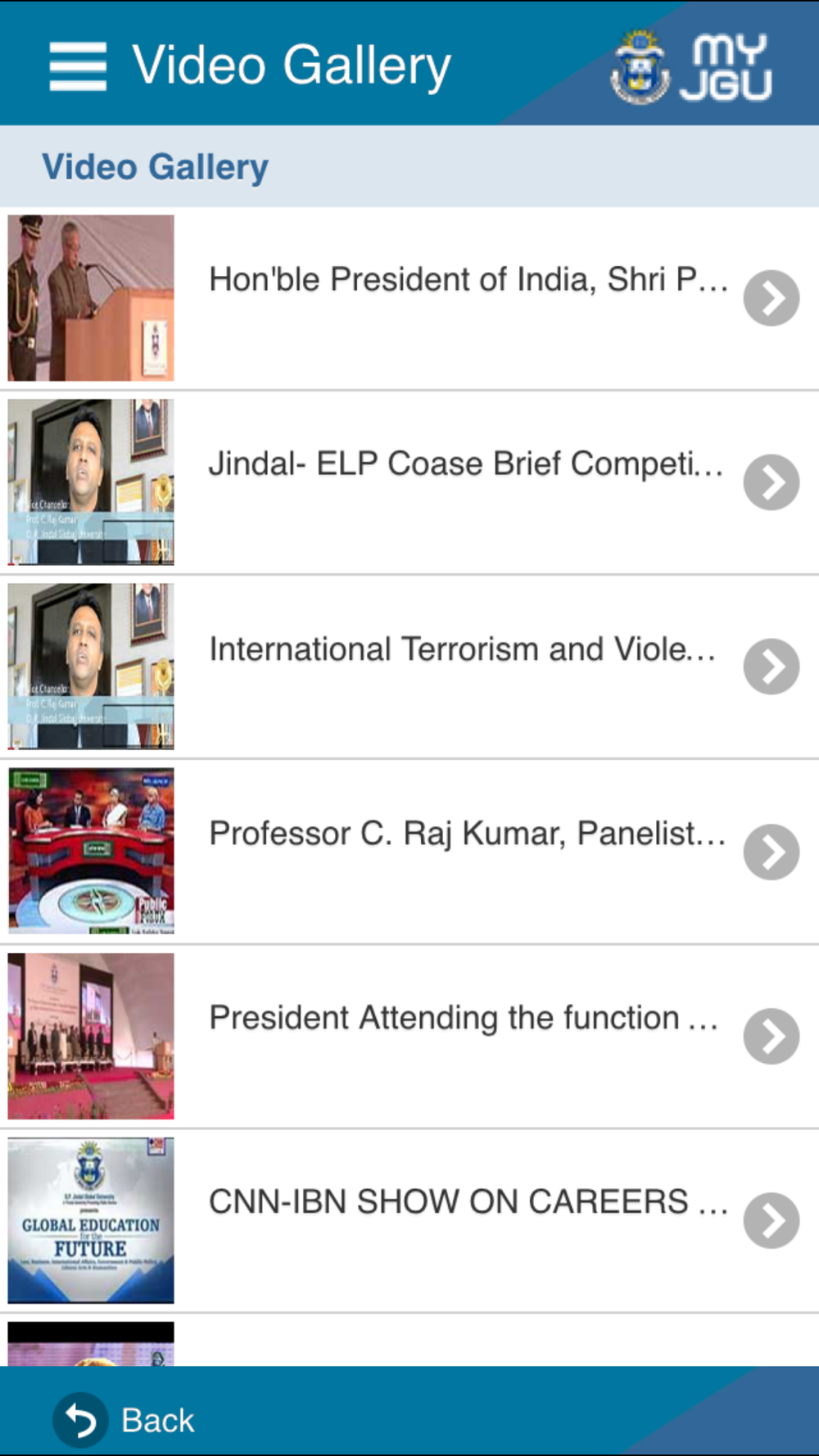Open International Terrorism and Violence video

pos(462,650)
